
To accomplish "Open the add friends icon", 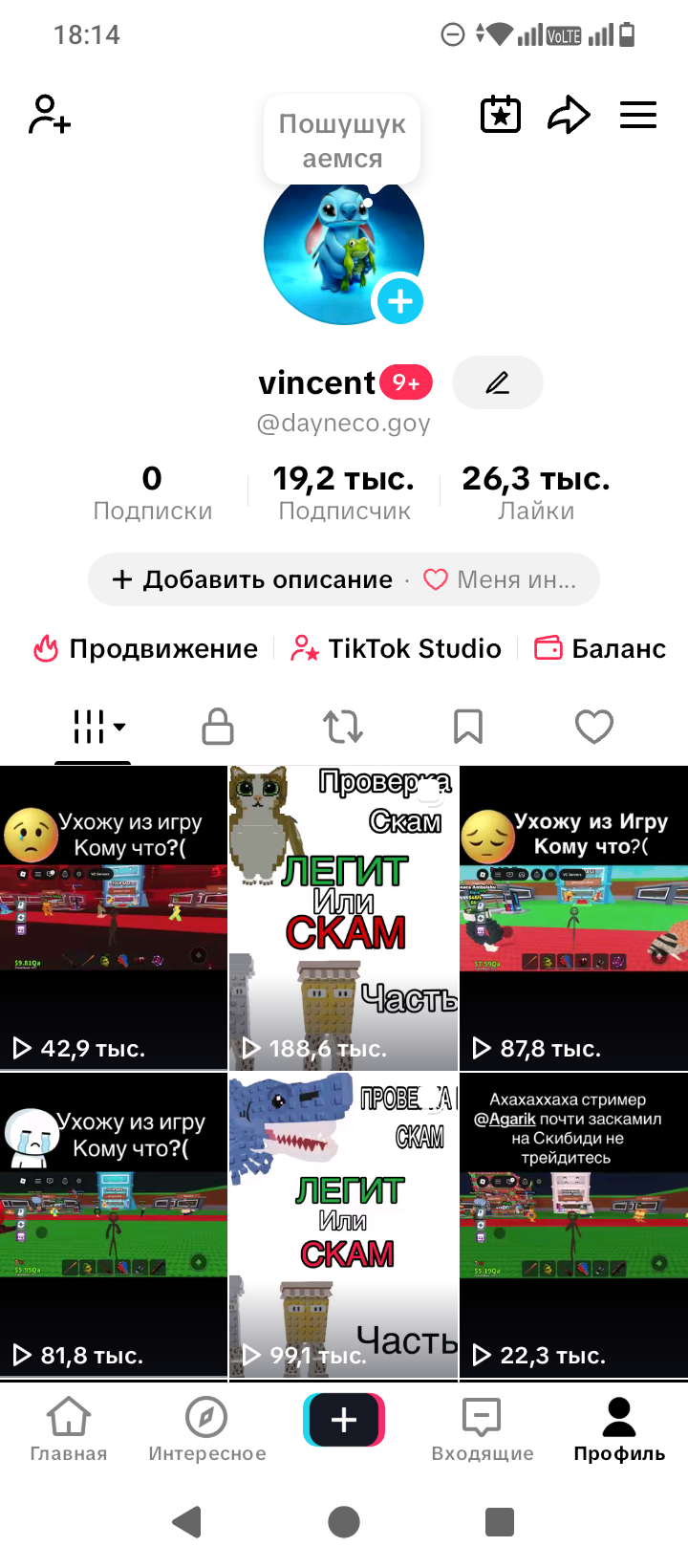I will click(49, 115).
